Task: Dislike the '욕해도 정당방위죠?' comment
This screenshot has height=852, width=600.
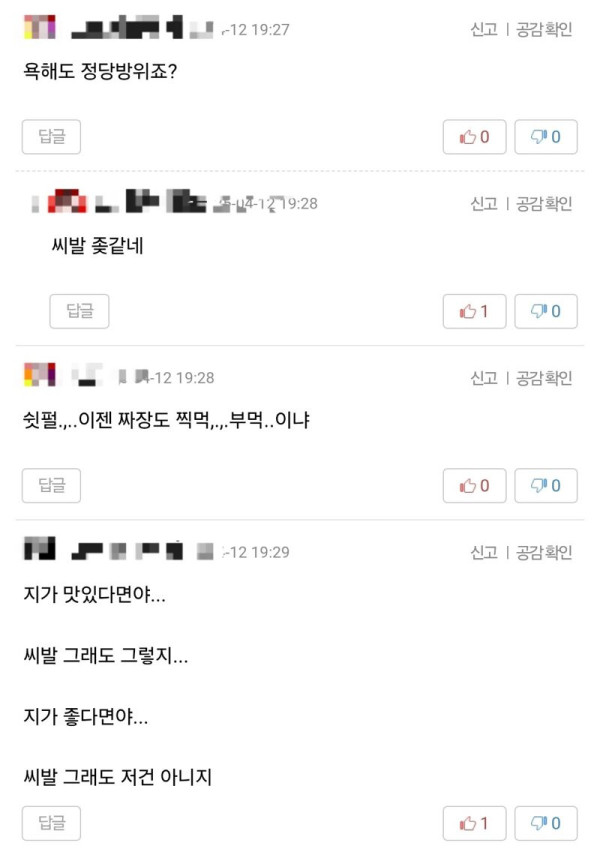Action: [546, 137]
